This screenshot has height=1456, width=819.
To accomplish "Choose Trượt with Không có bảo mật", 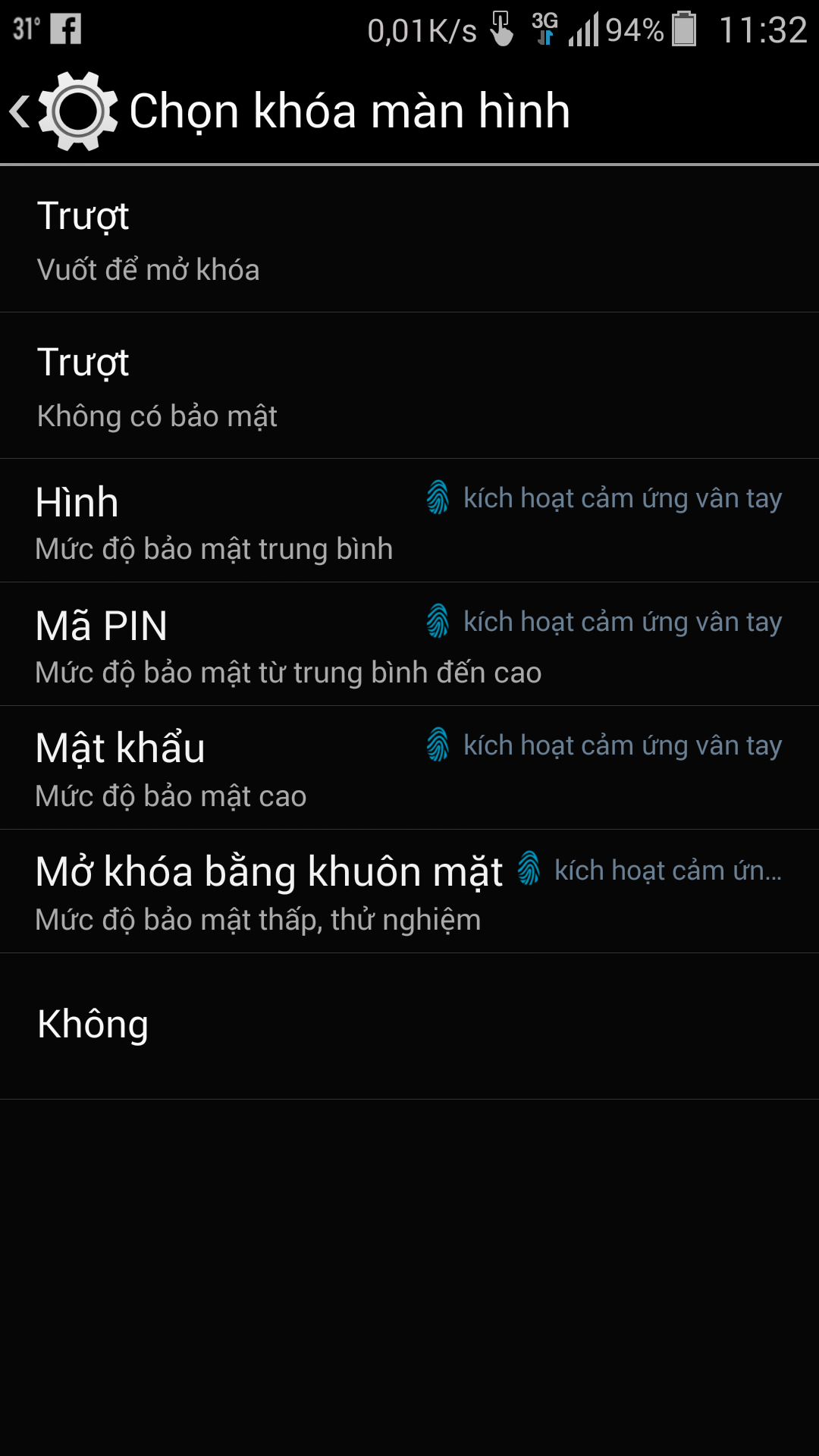I will (x=409, y=385).
